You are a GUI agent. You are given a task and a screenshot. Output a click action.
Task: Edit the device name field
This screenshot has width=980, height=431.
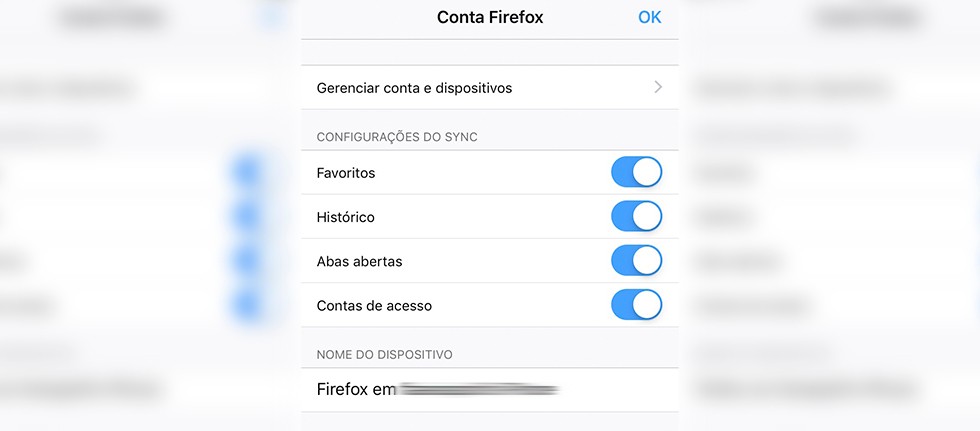tap(489, 389)
